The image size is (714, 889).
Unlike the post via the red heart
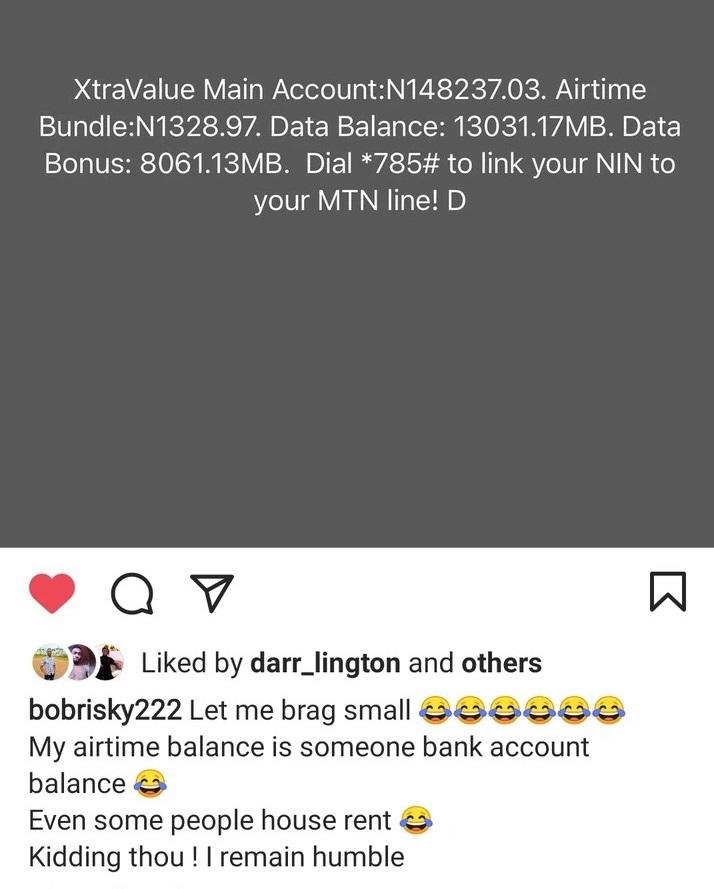(x=52, y=593)
